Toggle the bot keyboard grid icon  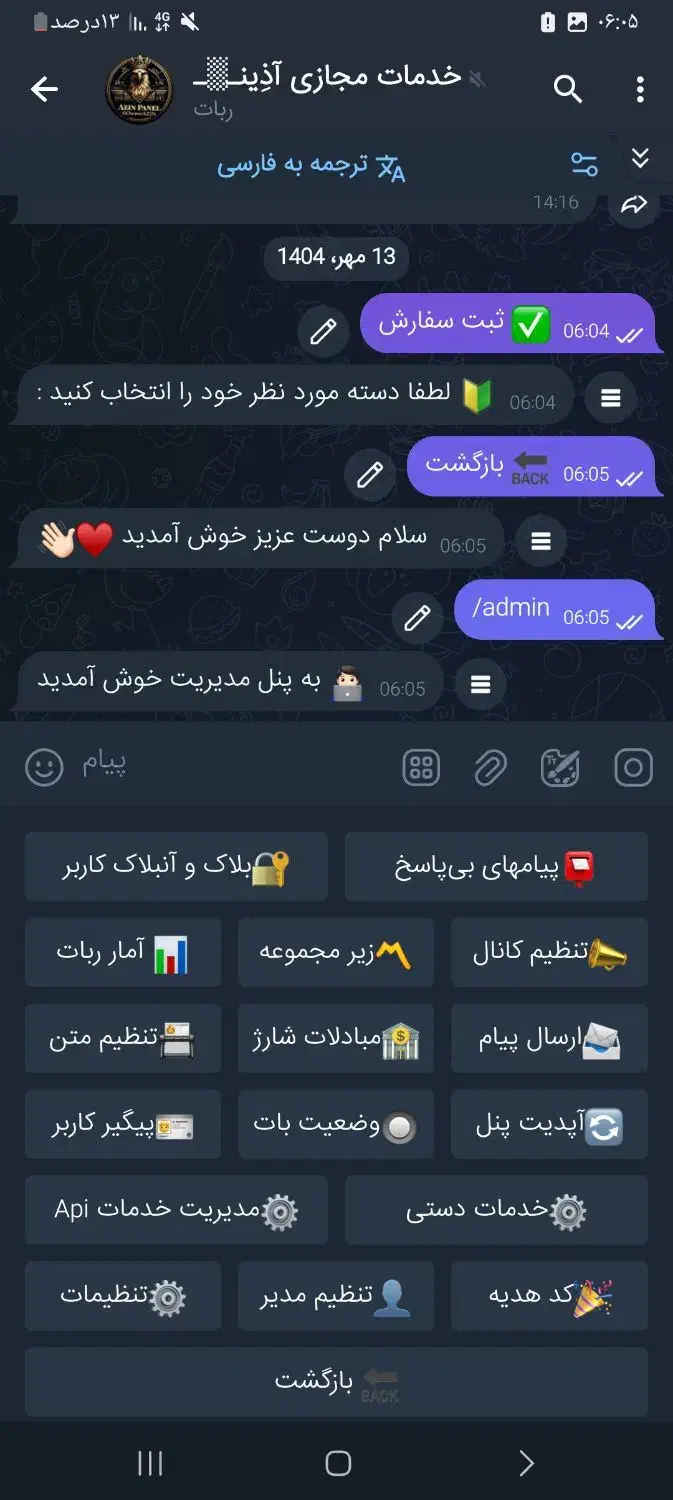(421, 767)
